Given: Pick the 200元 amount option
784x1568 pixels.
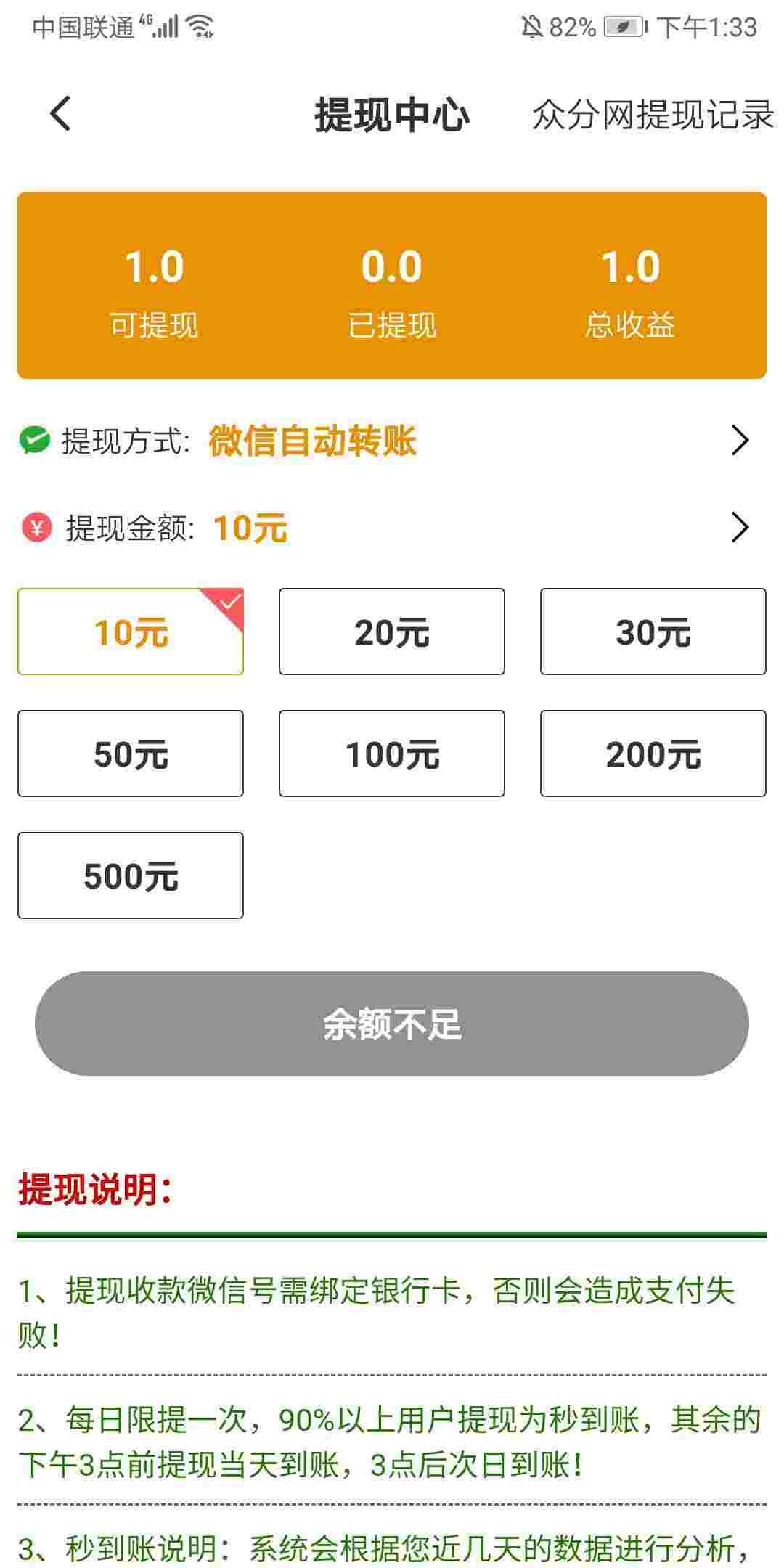Looking at the screenshot, I should 653,754.
